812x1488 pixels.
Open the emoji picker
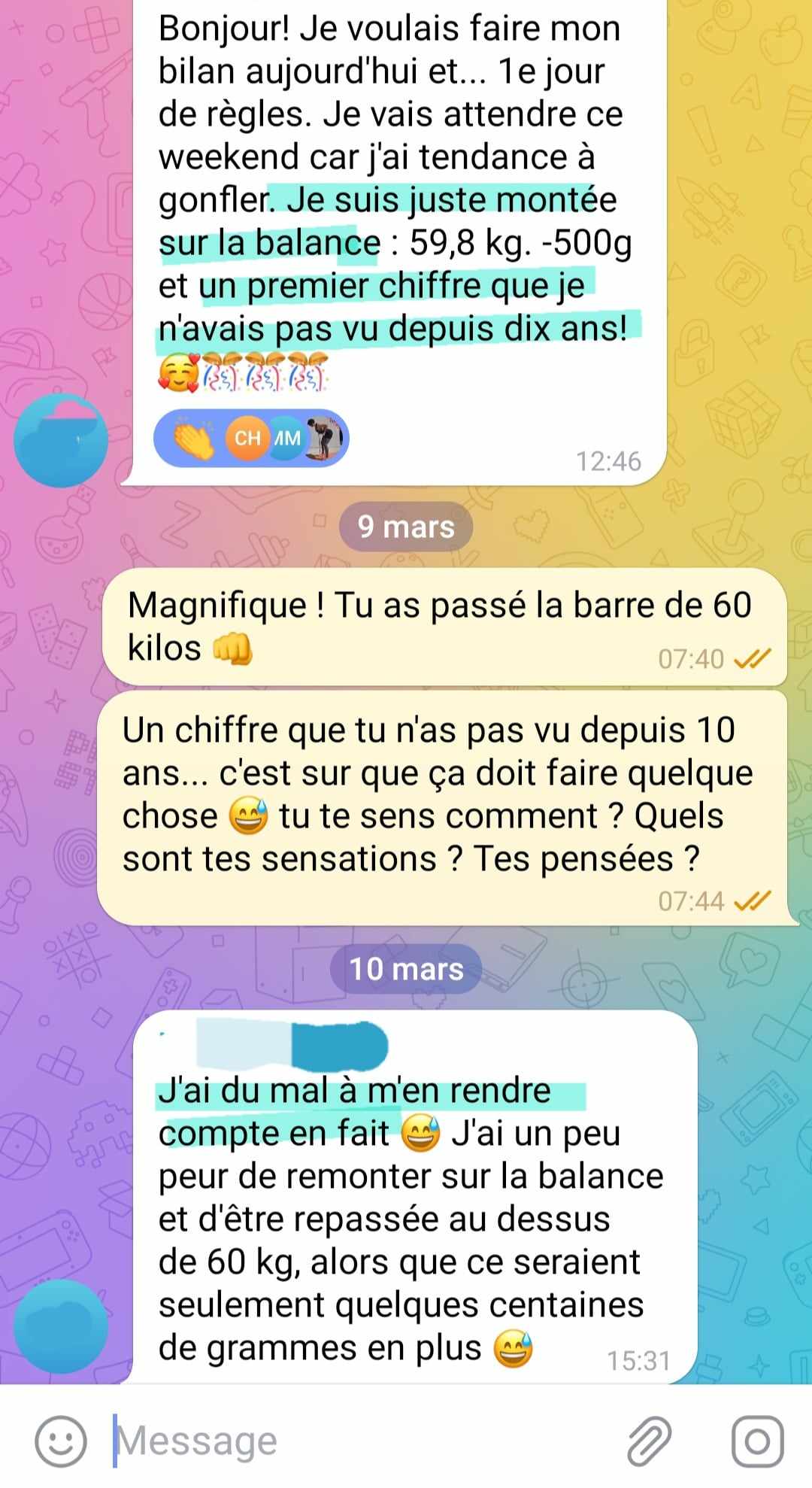(62, 1441)
